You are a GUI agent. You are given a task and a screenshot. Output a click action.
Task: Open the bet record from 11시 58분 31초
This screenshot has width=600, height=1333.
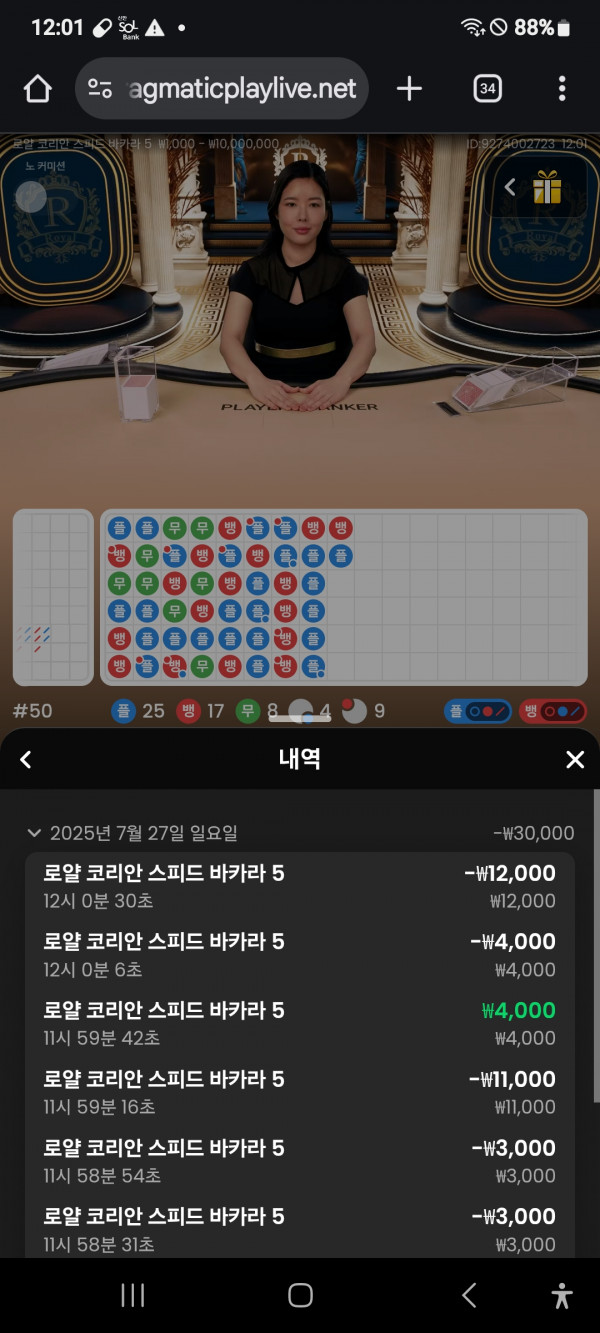[300, 1229]
